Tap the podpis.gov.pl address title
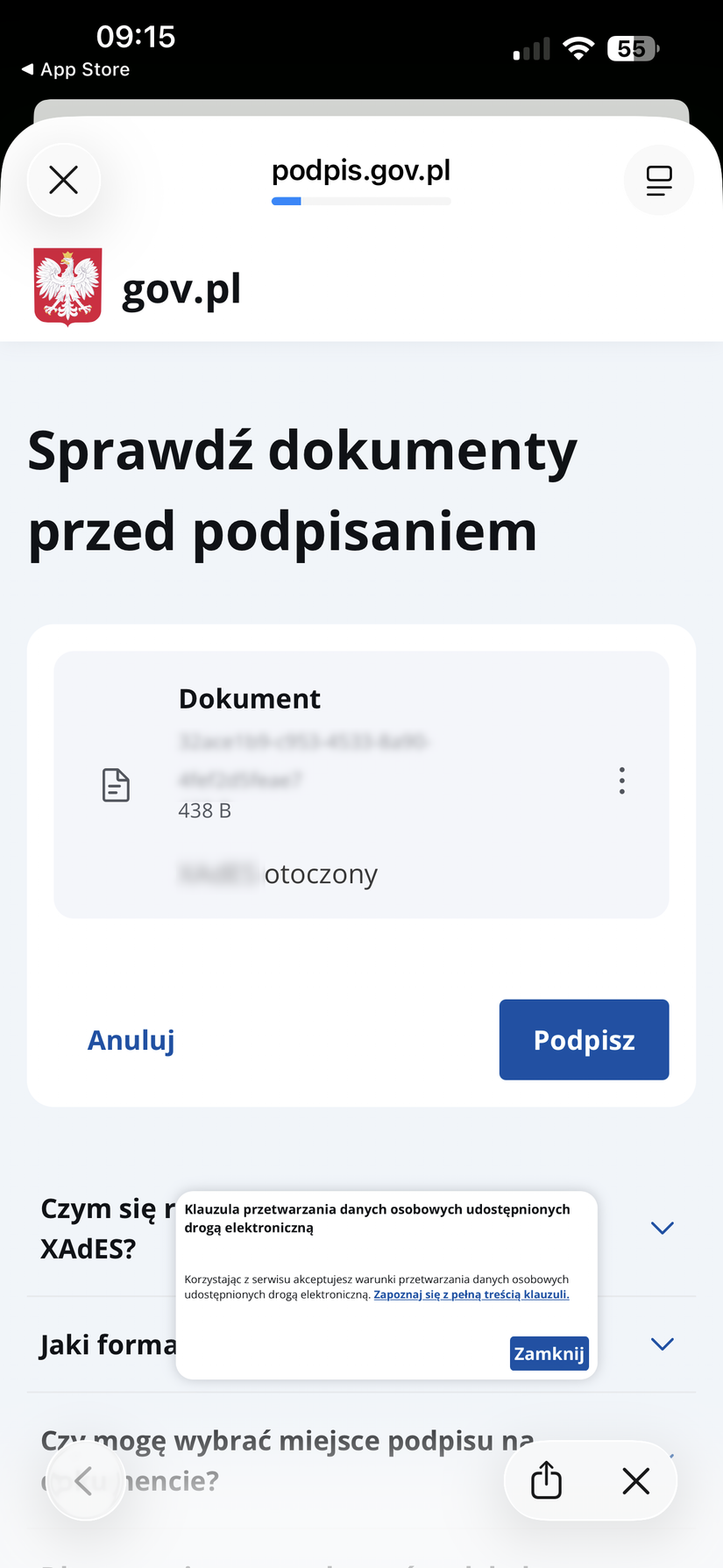Viewport: 723px width, 1568px height. (360, 170)
